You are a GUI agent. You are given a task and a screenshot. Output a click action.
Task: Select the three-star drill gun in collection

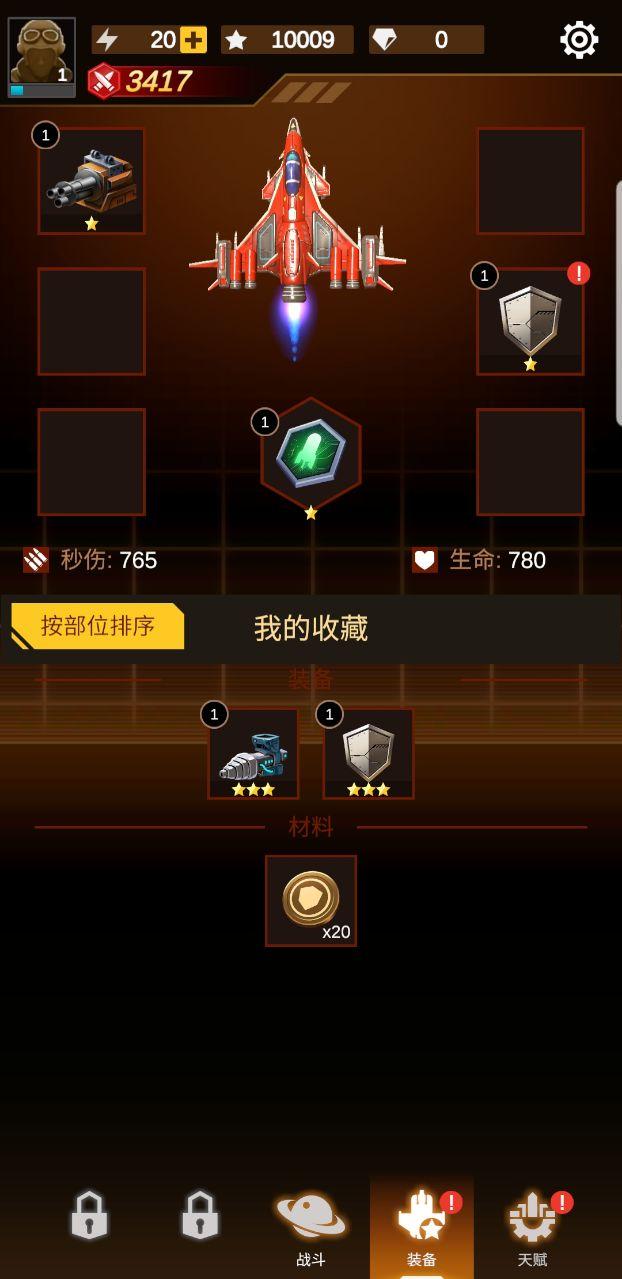[x=253, y=754]
